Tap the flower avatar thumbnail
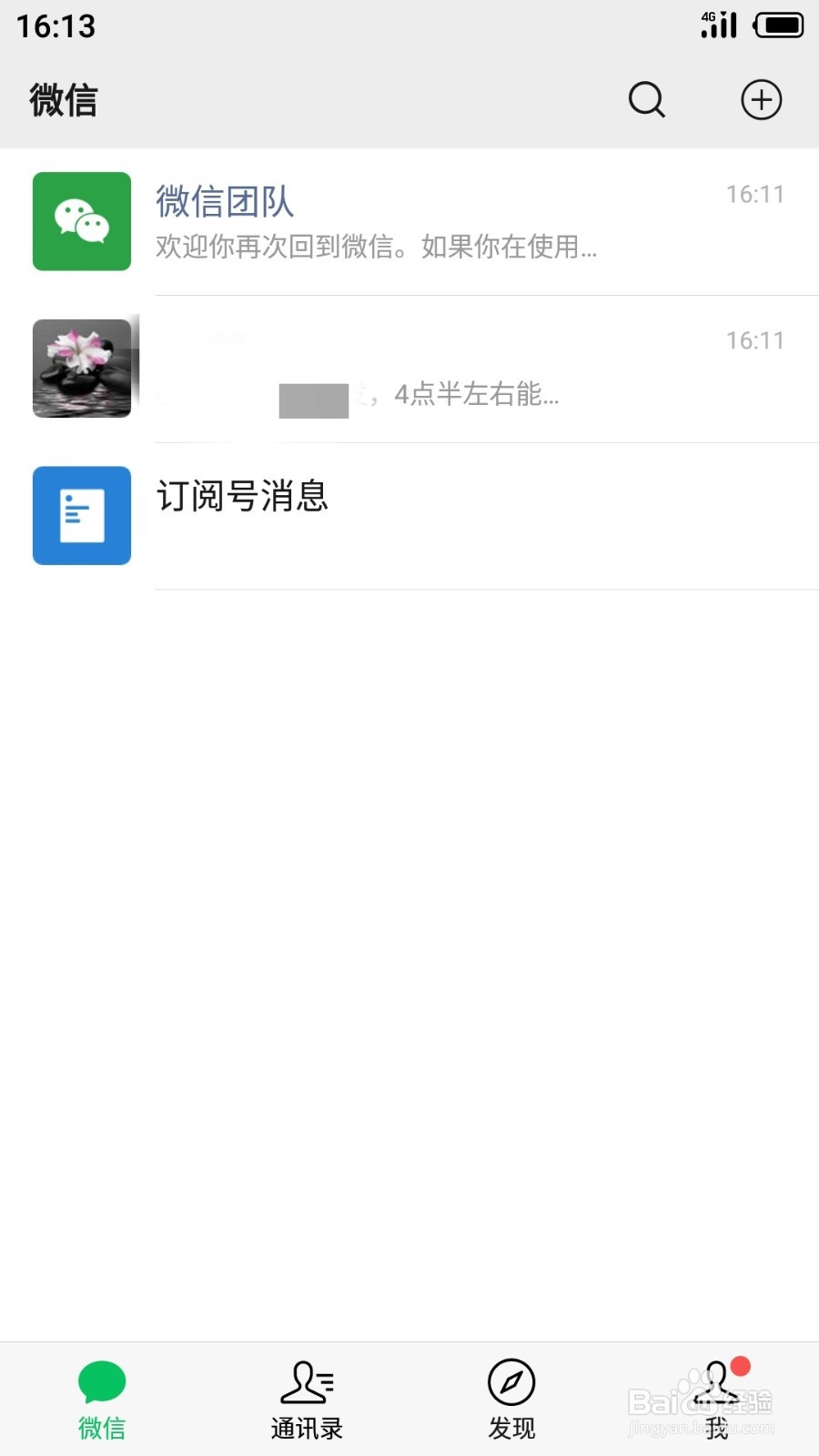819x1456 pixels. tap(82, 368)
